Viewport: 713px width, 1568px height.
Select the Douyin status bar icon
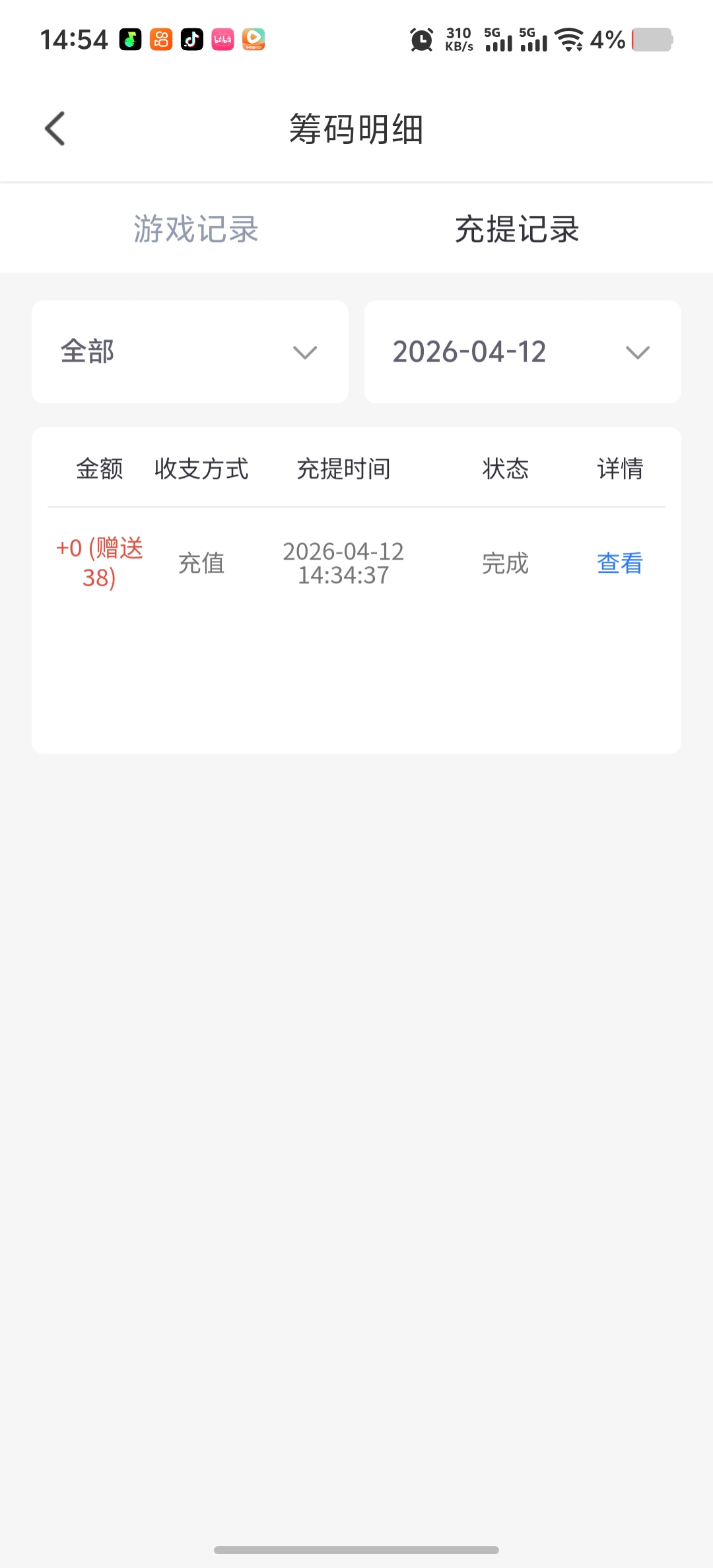tap(191, 40)
